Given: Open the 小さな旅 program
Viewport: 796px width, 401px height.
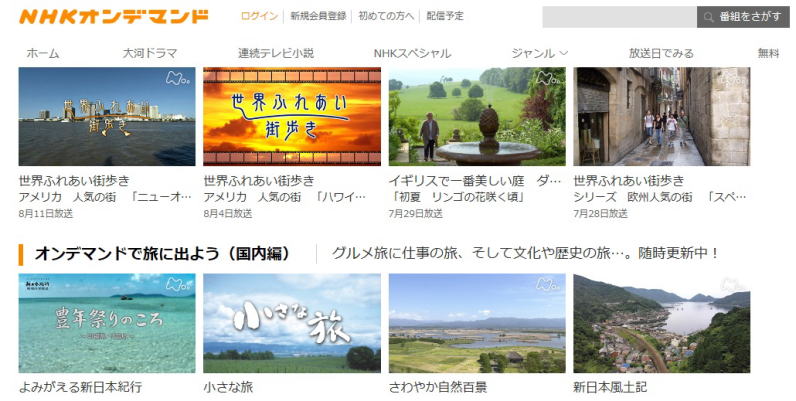Looking at the screenshot, I should [x=291, y=323].
